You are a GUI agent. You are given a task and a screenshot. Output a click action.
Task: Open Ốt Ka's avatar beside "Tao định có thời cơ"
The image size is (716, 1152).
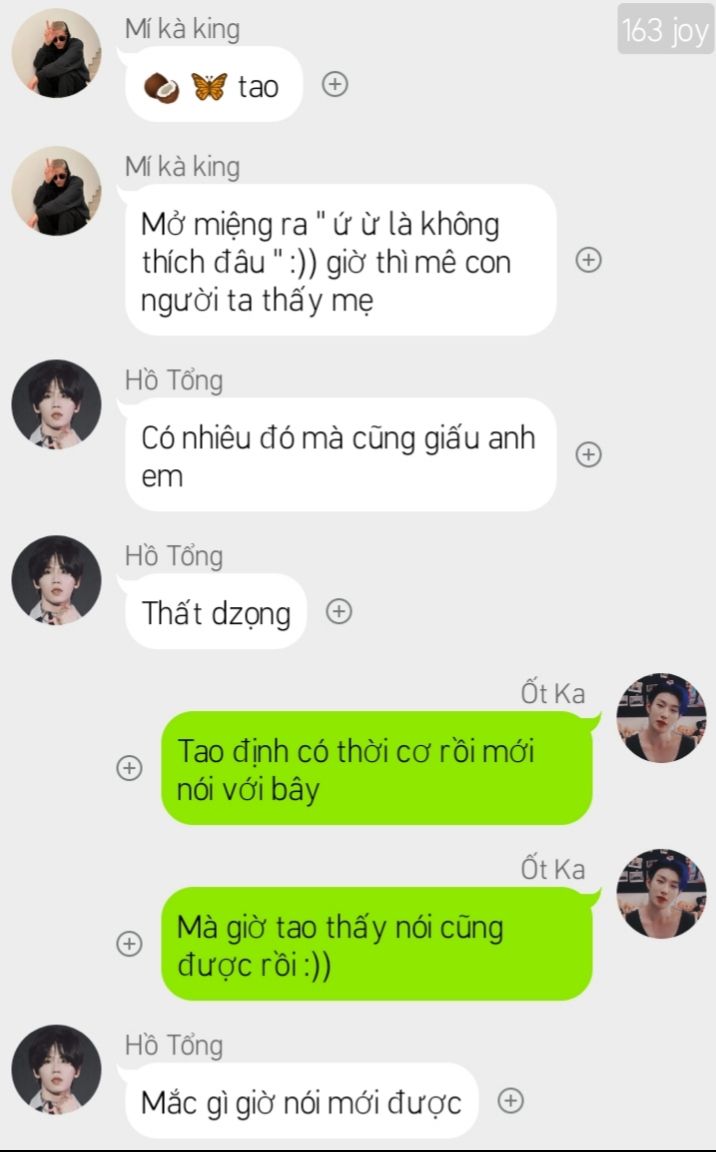pos(661,718)
